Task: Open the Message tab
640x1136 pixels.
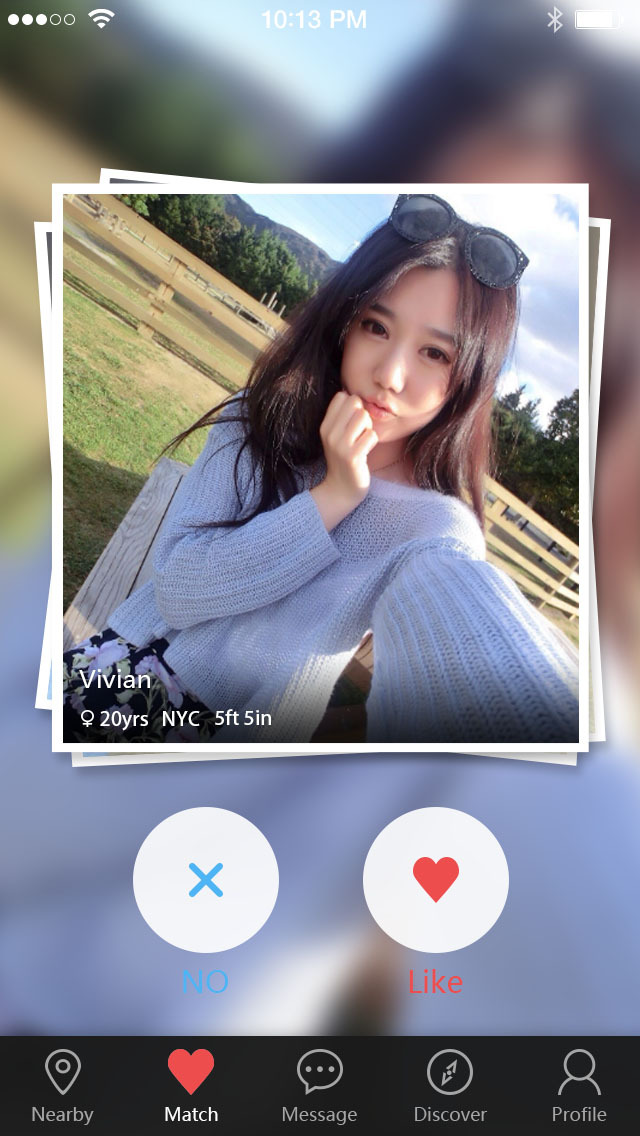Action: click(x=319, y=1086)
